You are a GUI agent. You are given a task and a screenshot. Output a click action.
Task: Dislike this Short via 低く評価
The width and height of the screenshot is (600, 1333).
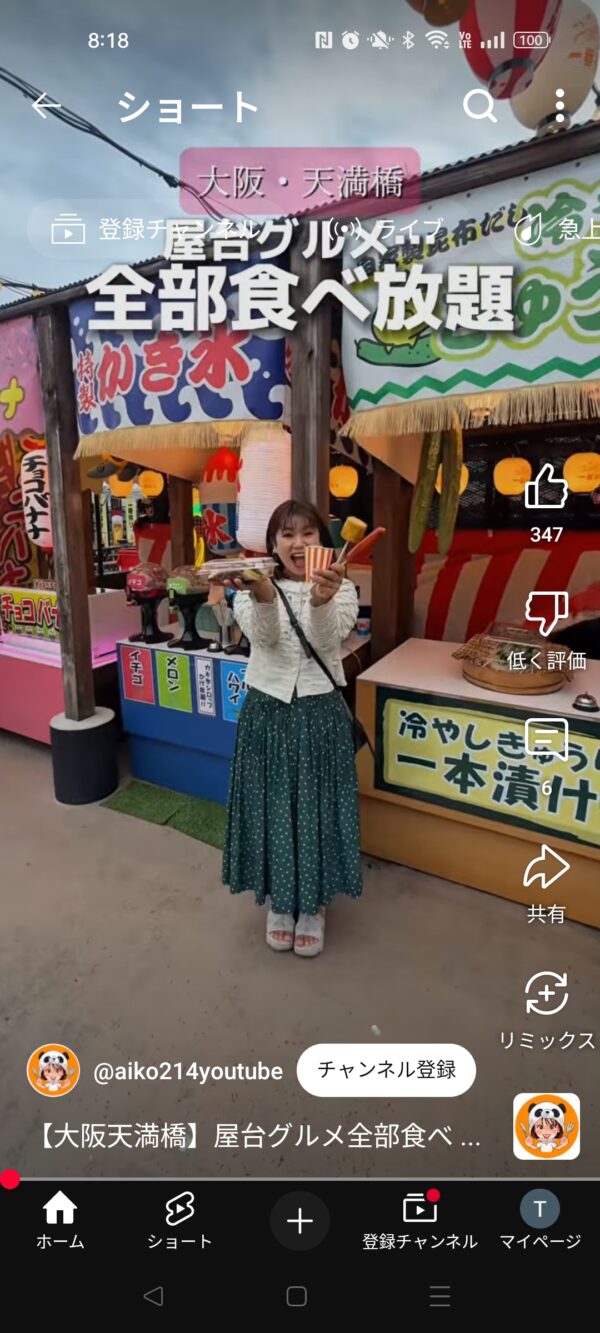pyautogui.click(x=546, y=614)
